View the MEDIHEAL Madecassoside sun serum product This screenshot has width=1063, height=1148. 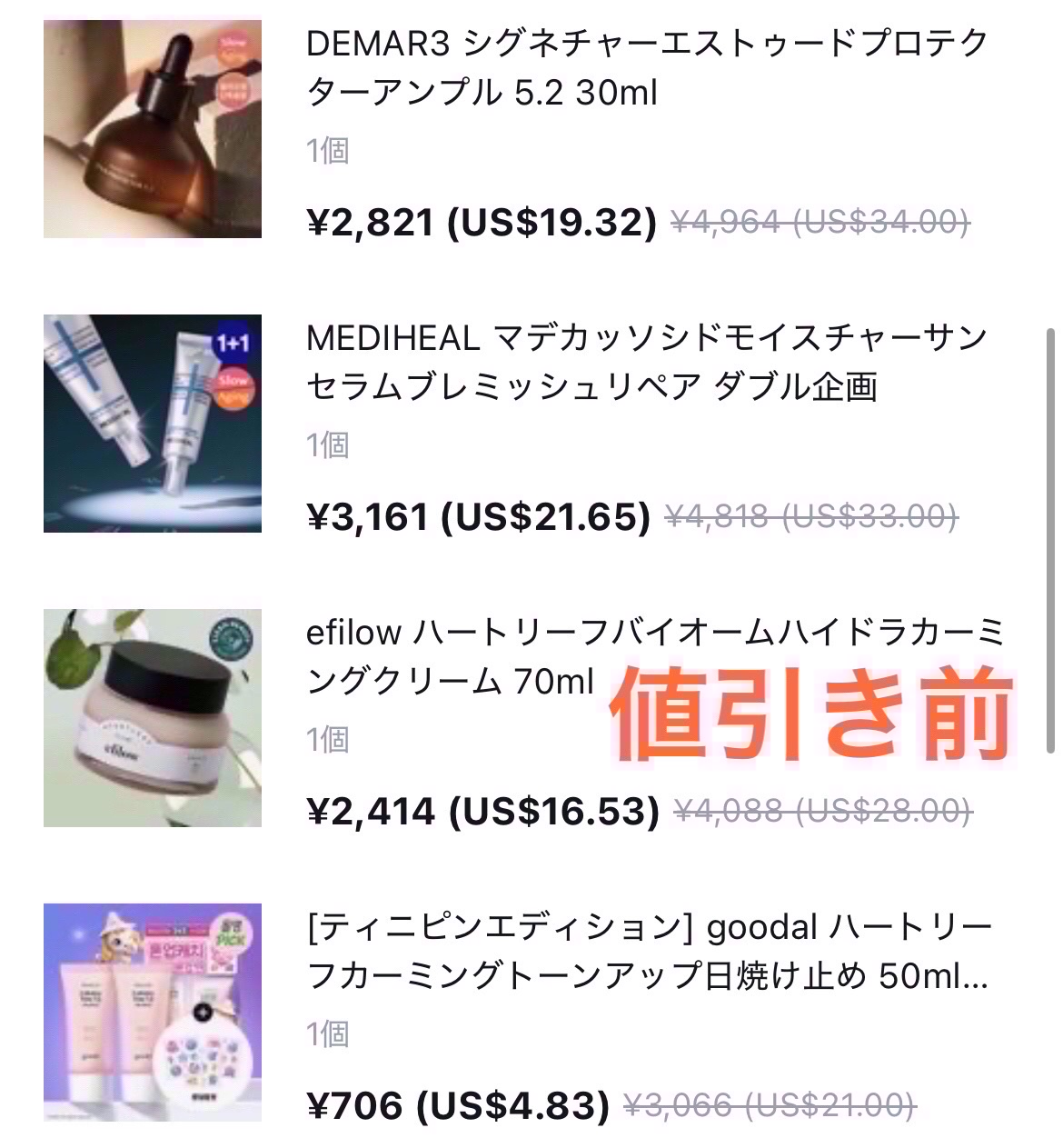[646, 362]
